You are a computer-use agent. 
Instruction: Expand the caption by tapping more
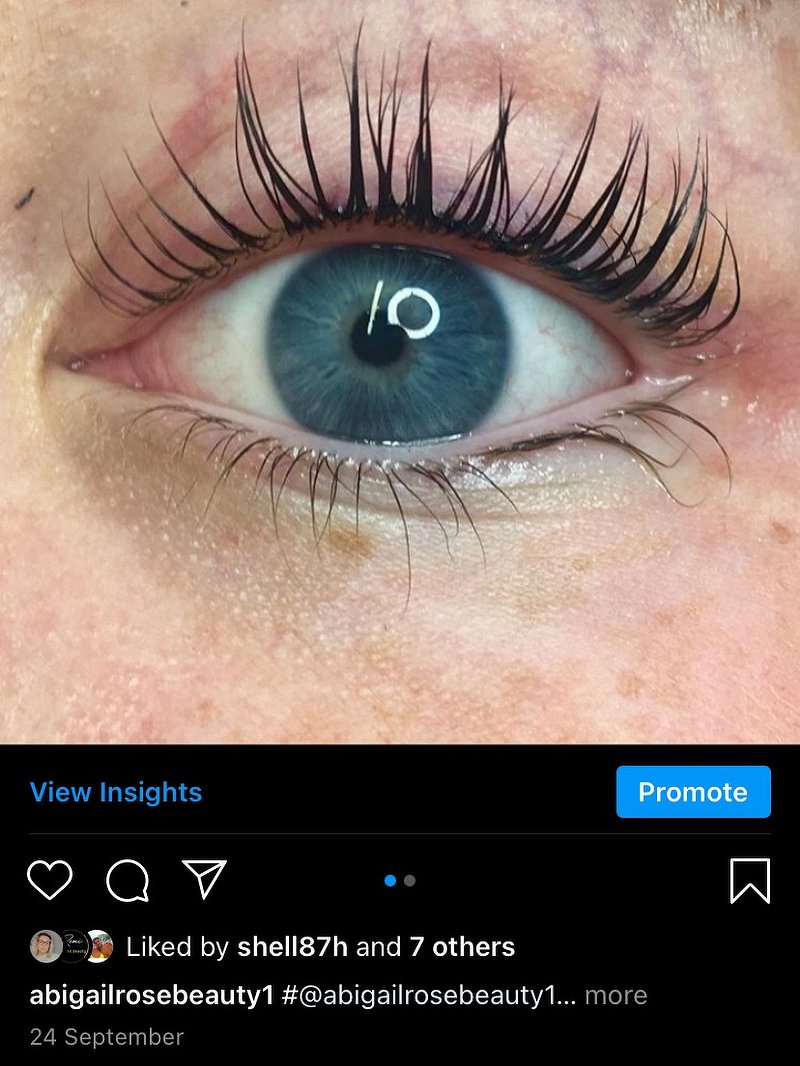coord(615,995)
